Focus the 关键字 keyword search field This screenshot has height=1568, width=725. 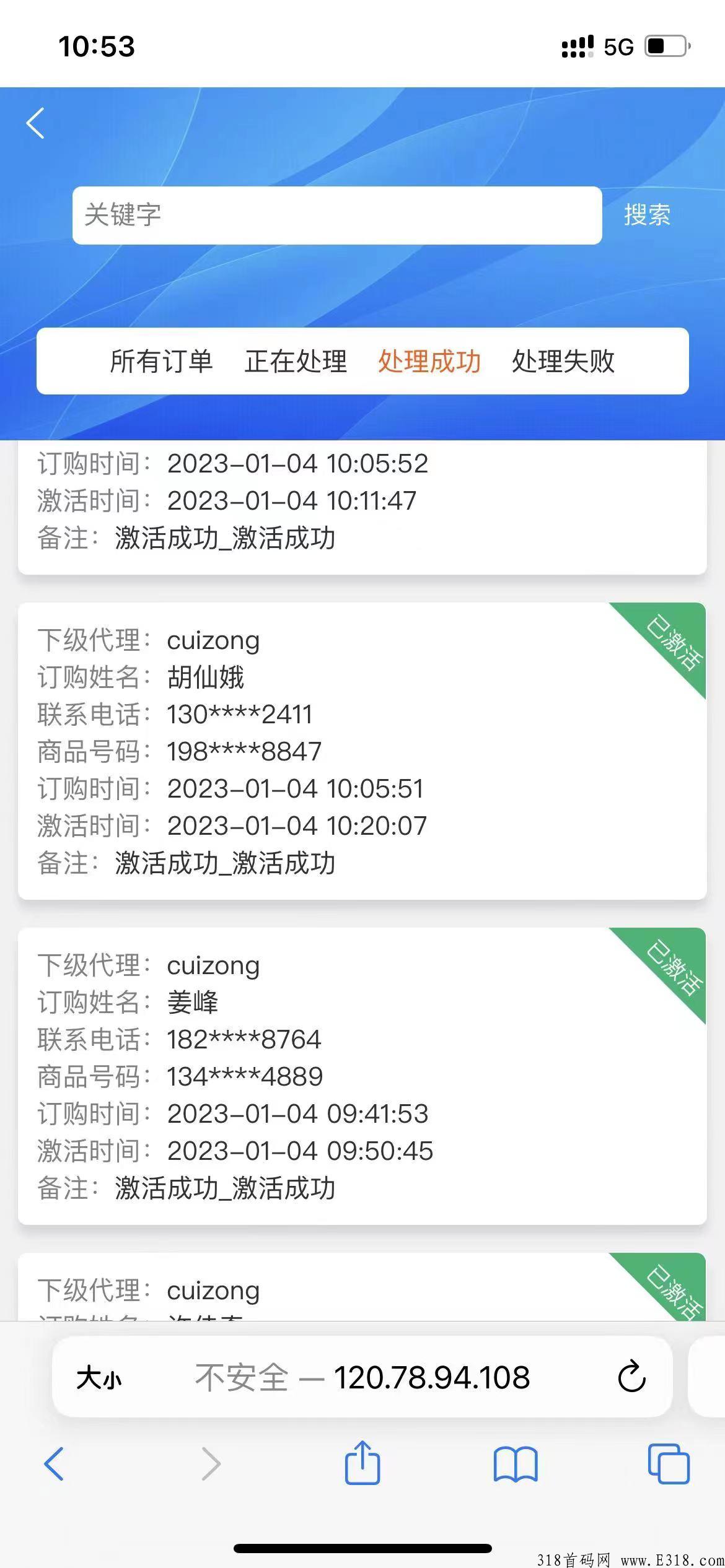336,216
